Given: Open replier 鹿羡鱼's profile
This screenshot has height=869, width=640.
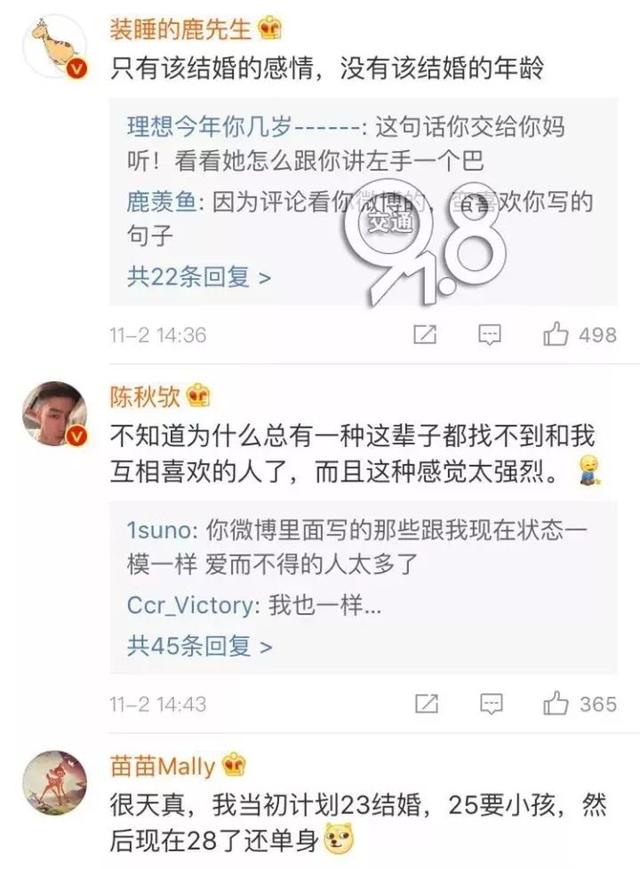Looking at the screenshot, I should [x=165, y=203].
